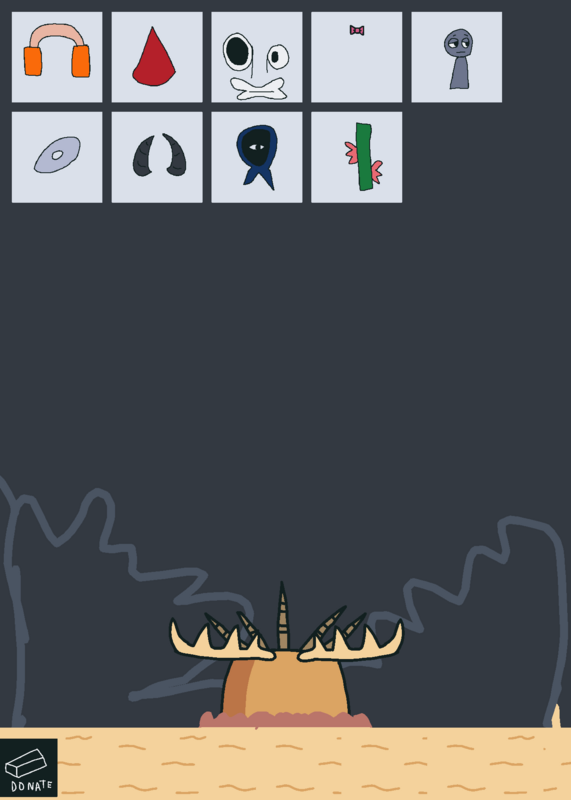The height and width of the screenshot is (800, 571).
Task: Pick the red cone hat tile
Action: tap(157, 57)
